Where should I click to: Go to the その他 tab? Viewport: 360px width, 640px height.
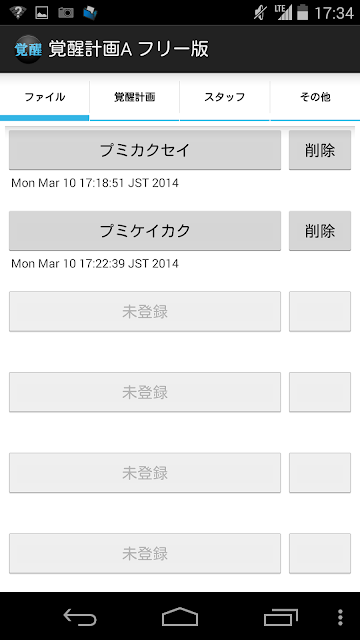pos(315,97)
